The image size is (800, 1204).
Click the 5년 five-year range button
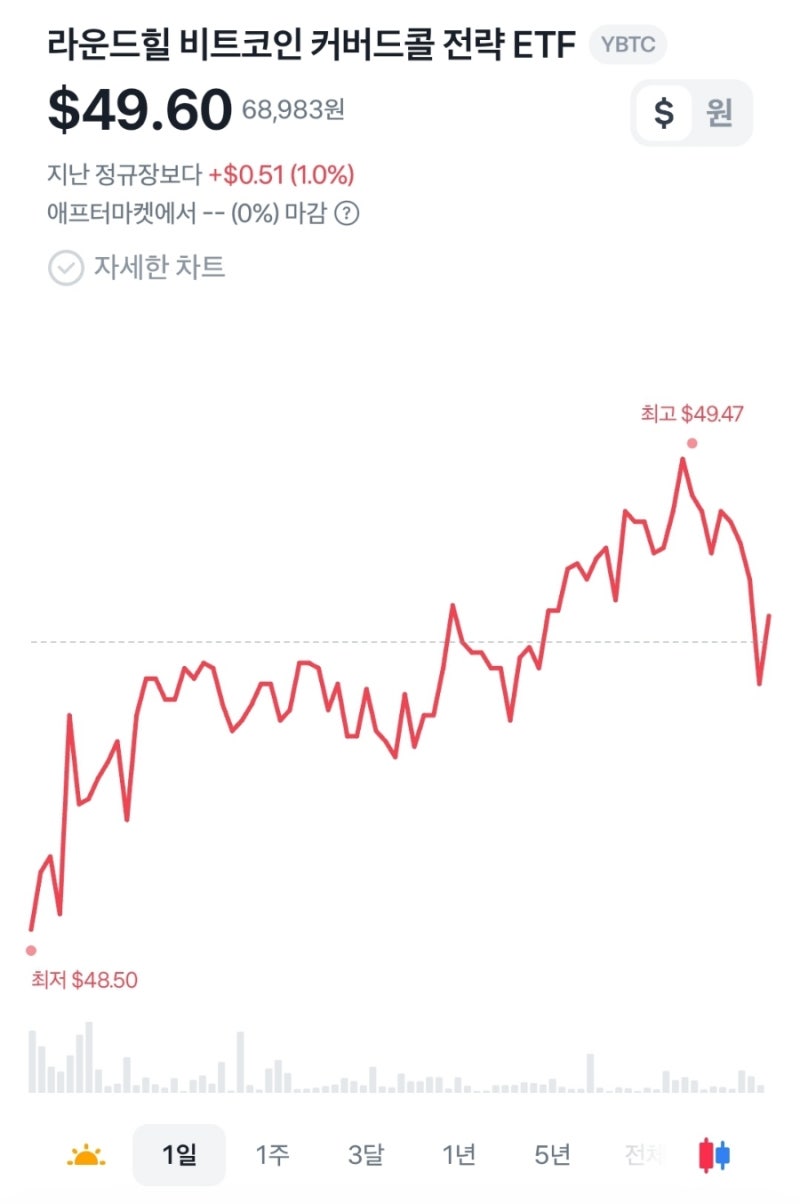pyautogui.click(x=554, y=1154)
